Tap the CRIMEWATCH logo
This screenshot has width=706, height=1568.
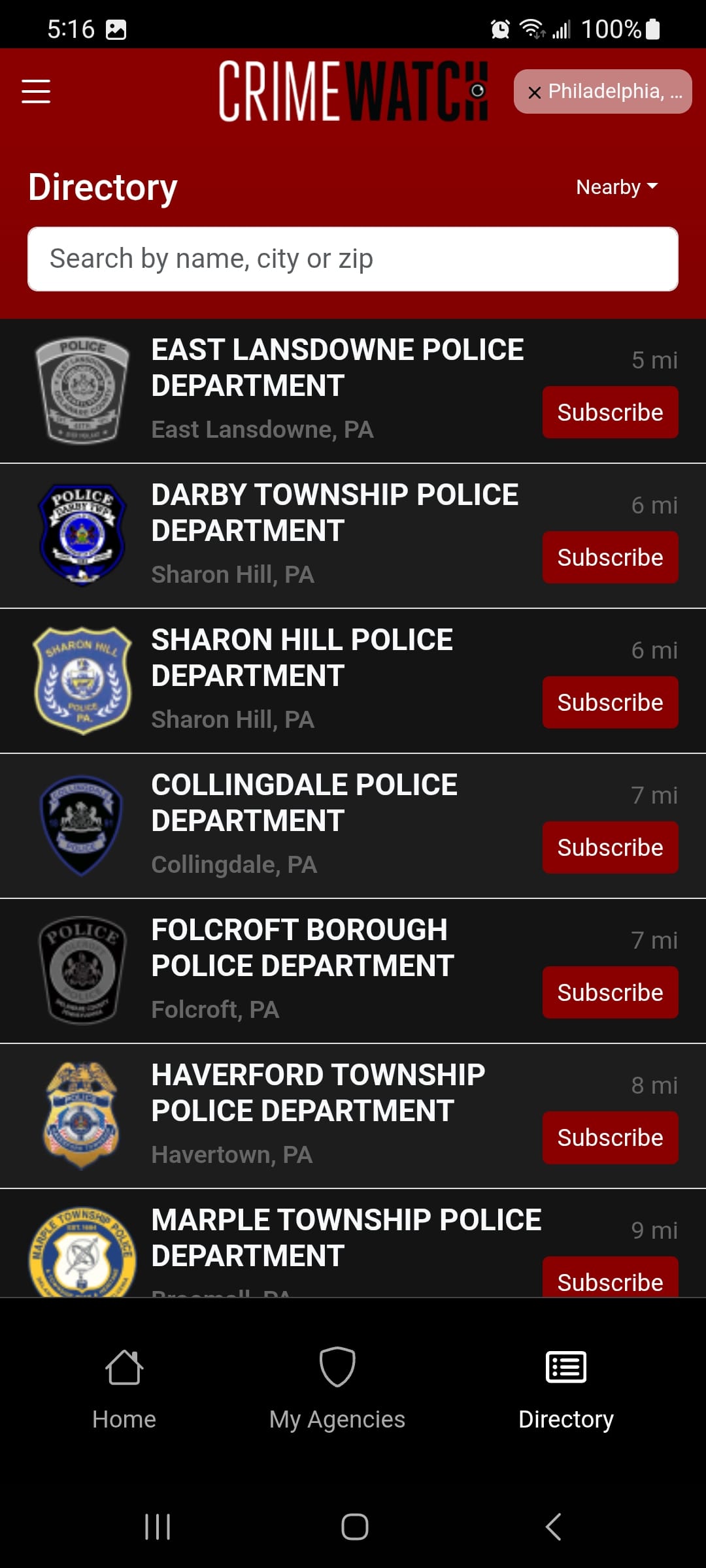coord(353,91)
